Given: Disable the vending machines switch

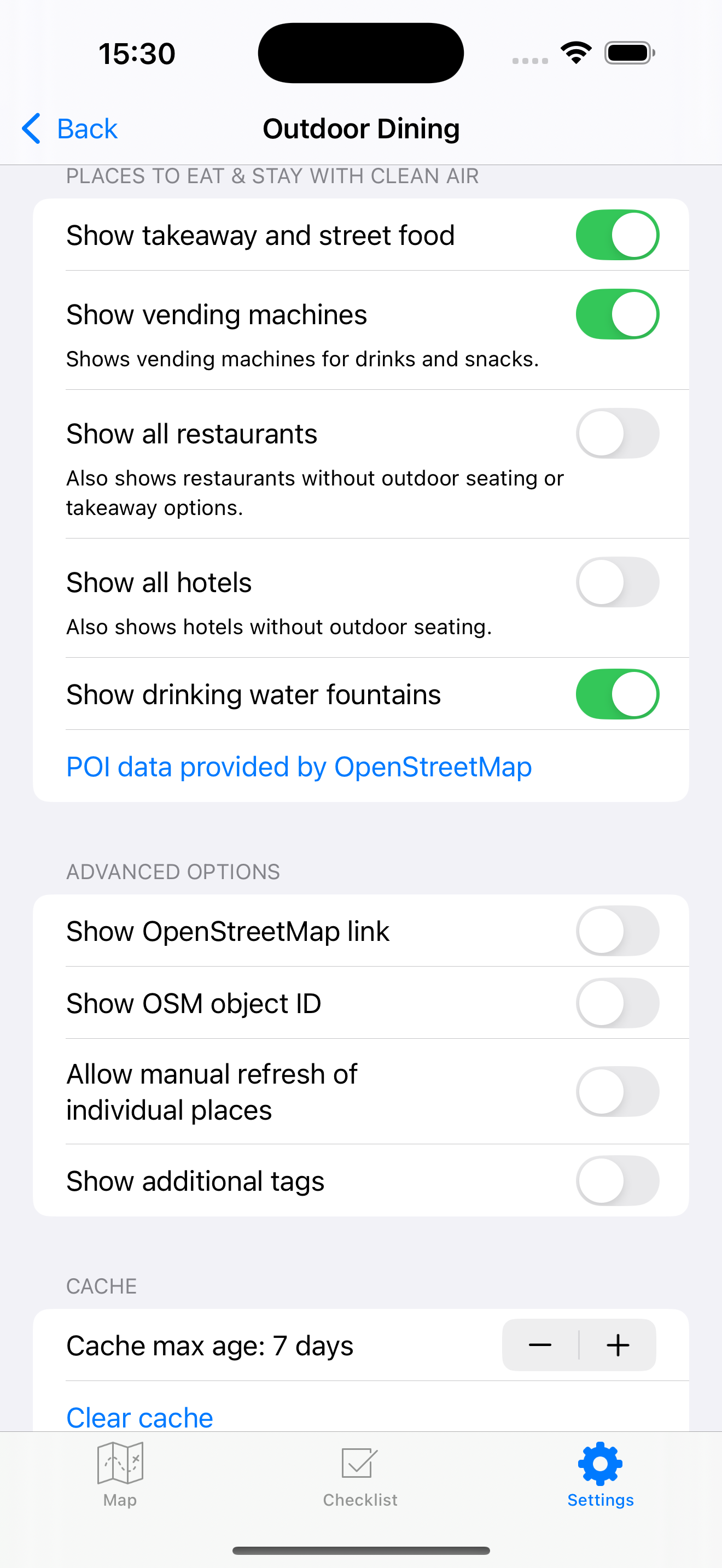Looking at the screenshot, I should [x=616, y=314].
